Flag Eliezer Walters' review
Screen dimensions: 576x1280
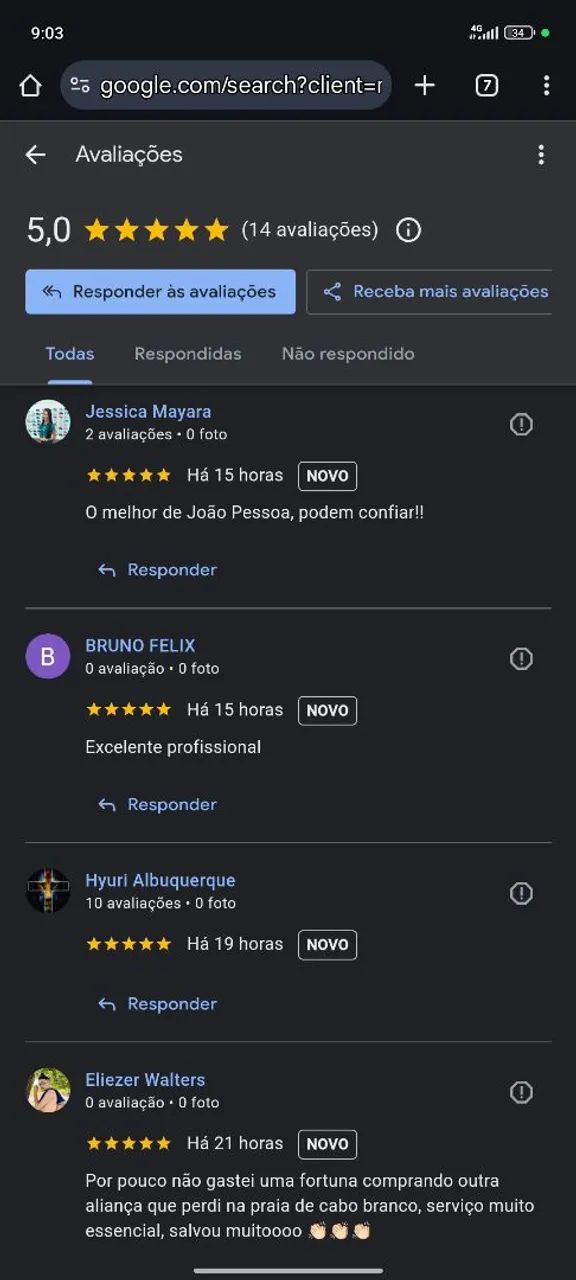pyautogui.click(x=521, y=1092)
